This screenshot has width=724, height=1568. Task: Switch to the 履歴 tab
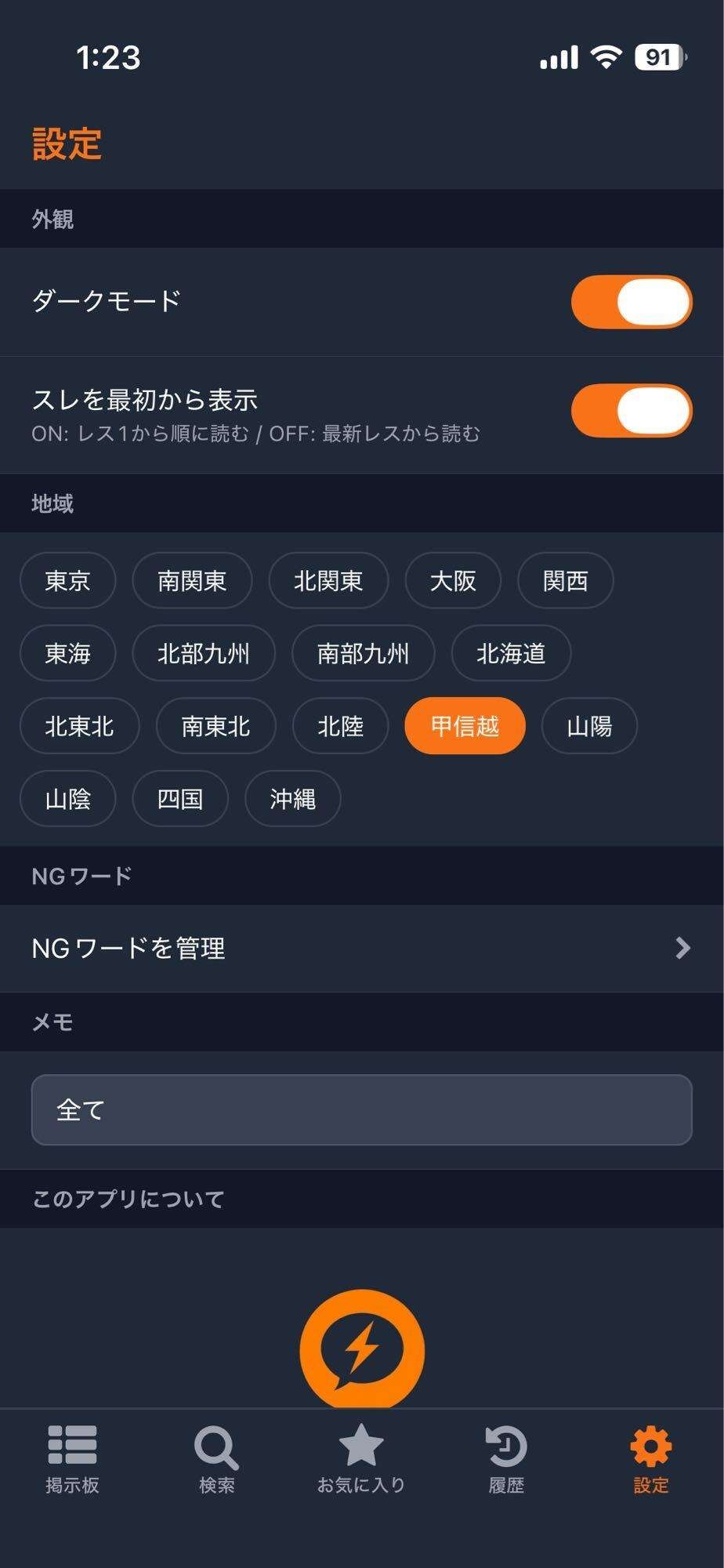coord(506,1460)
